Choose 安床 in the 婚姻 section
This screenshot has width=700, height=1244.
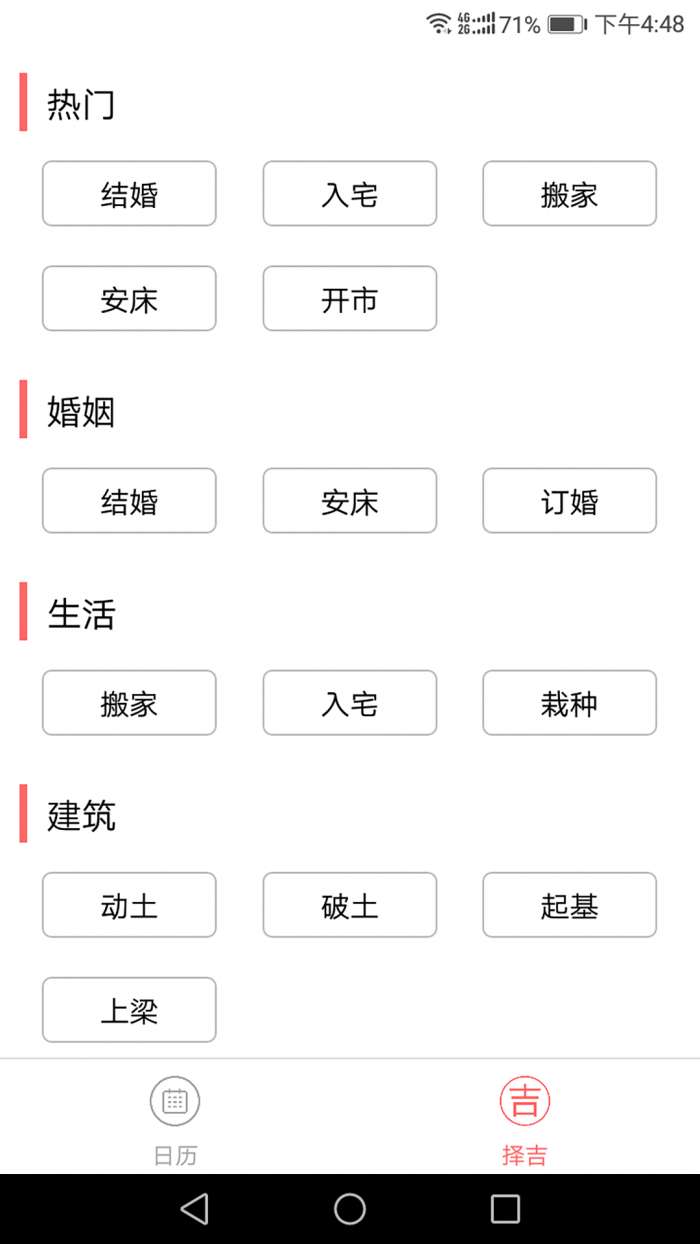tap(350, 500)
